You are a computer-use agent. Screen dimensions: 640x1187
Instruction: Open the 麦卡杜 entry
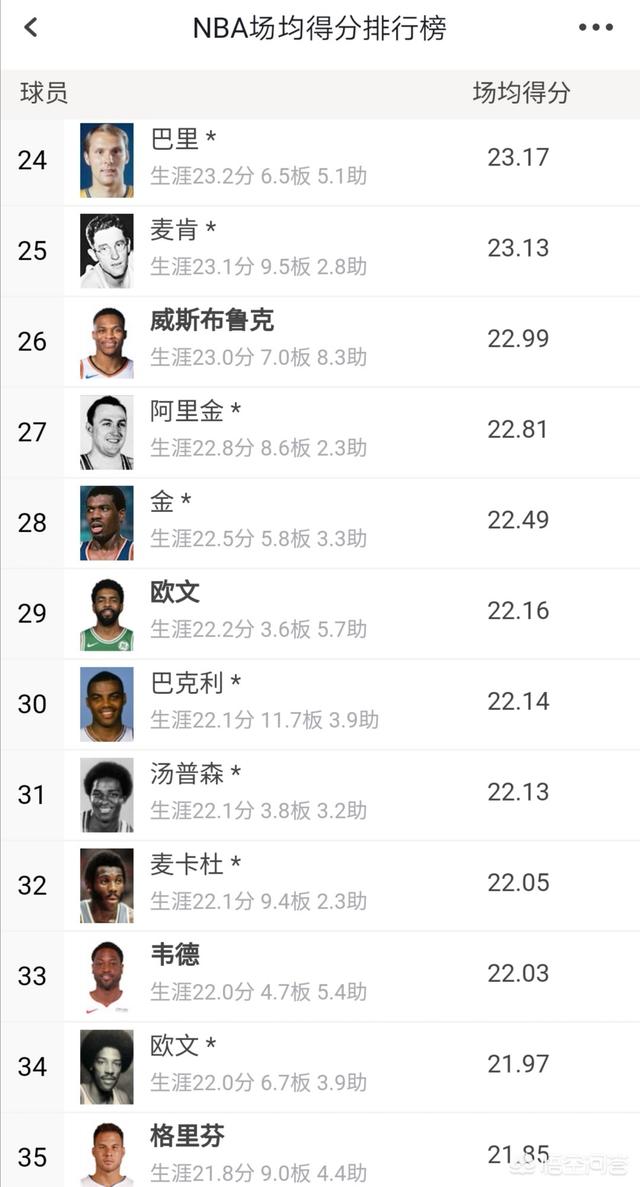tap(320, 886)
